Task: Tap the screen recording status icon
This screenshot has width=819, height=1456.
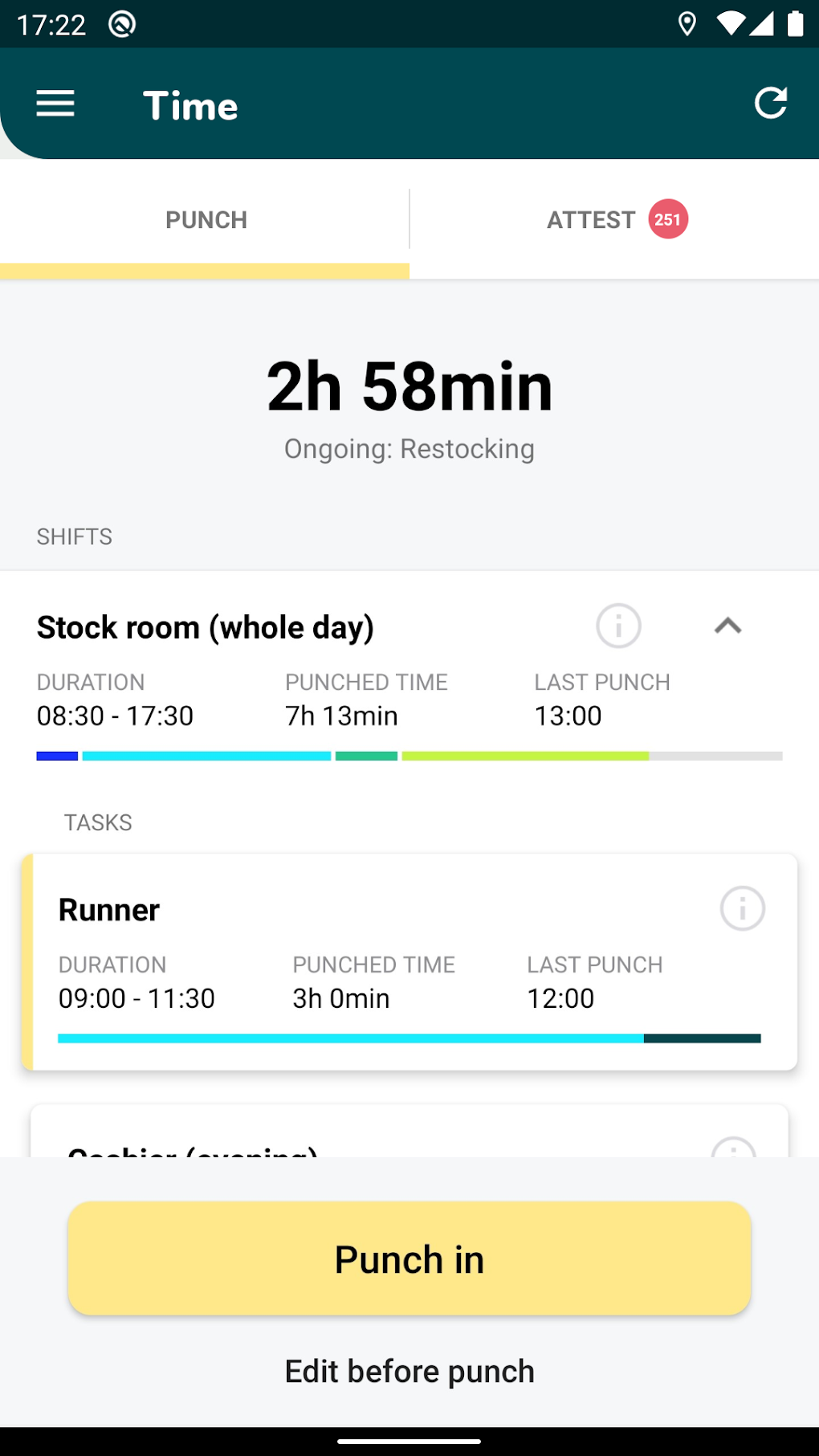Action: 122,24
